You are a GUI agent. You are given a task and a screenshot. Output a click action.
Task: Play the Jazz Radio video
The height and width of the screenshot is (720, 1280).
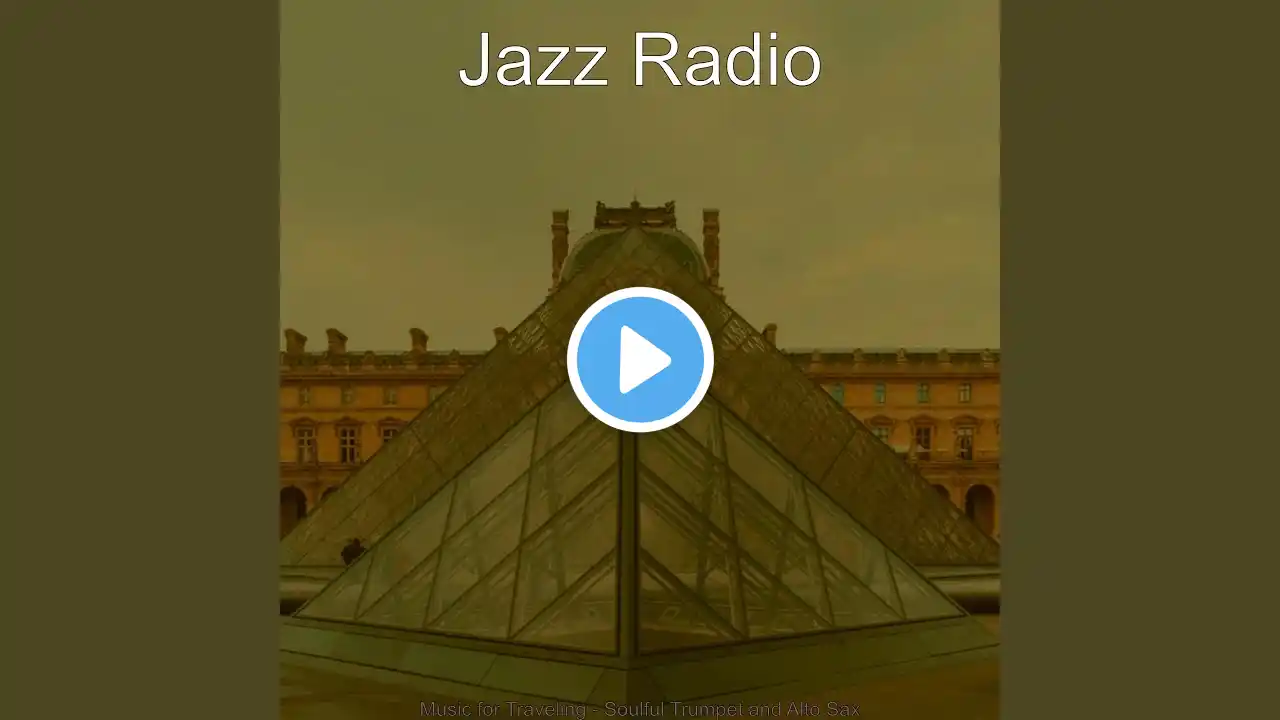[640, 359]
